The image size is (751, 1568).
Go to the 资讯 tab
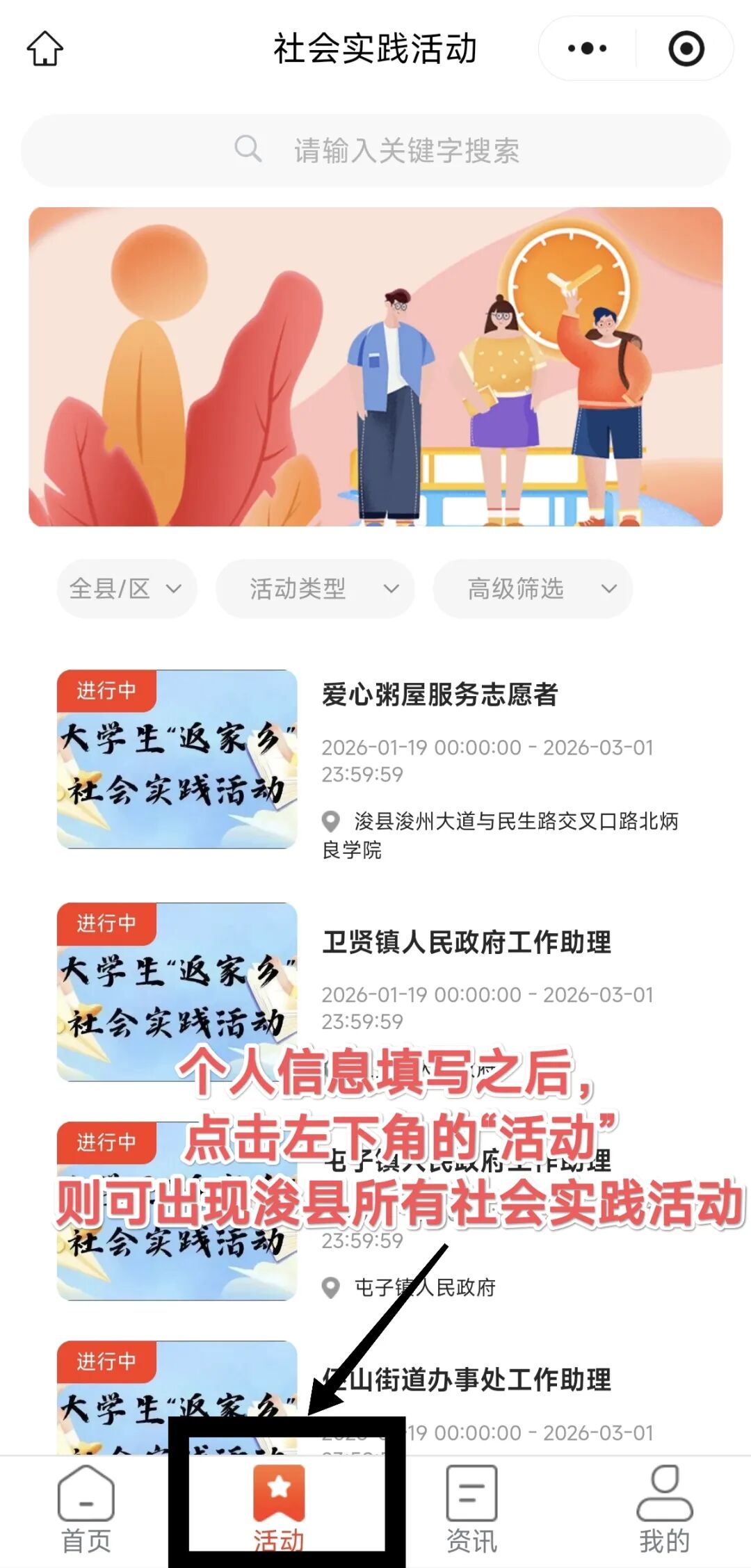point(471,1509)
